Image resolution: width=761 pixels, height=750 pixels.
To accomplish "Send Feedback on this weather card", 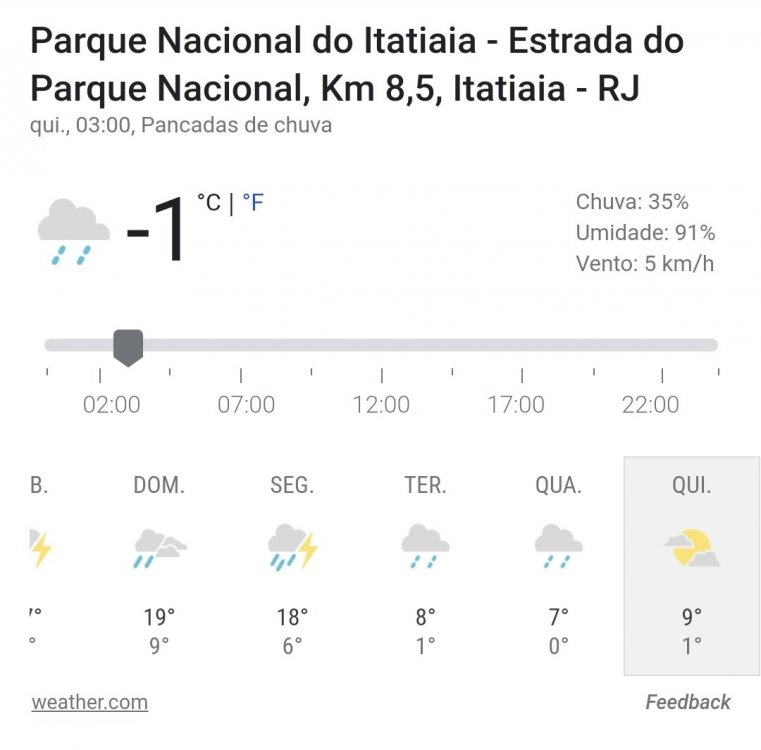I will pos(687,702).
